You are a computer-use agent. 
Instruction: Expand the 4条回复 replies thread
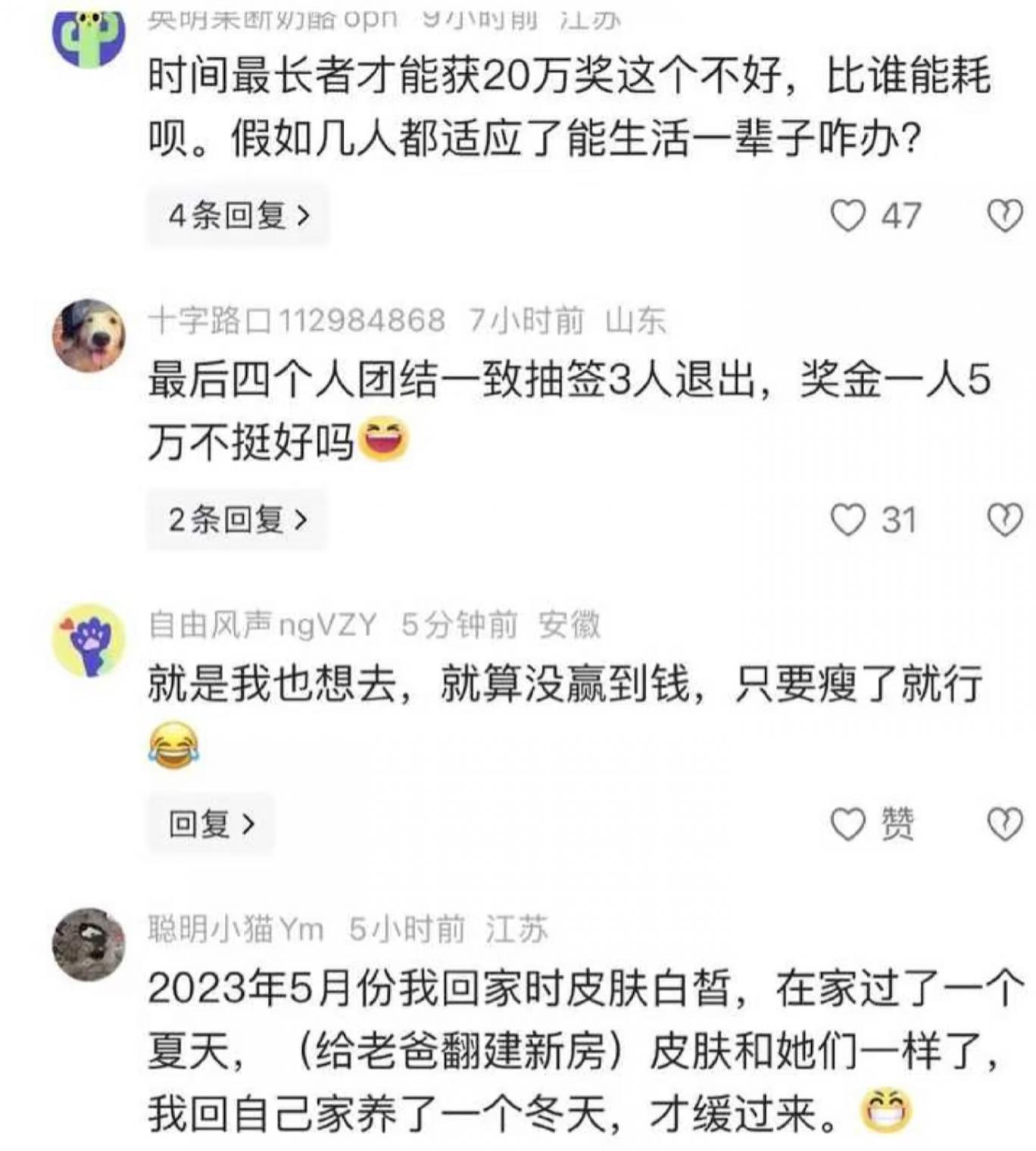[238, 217]
